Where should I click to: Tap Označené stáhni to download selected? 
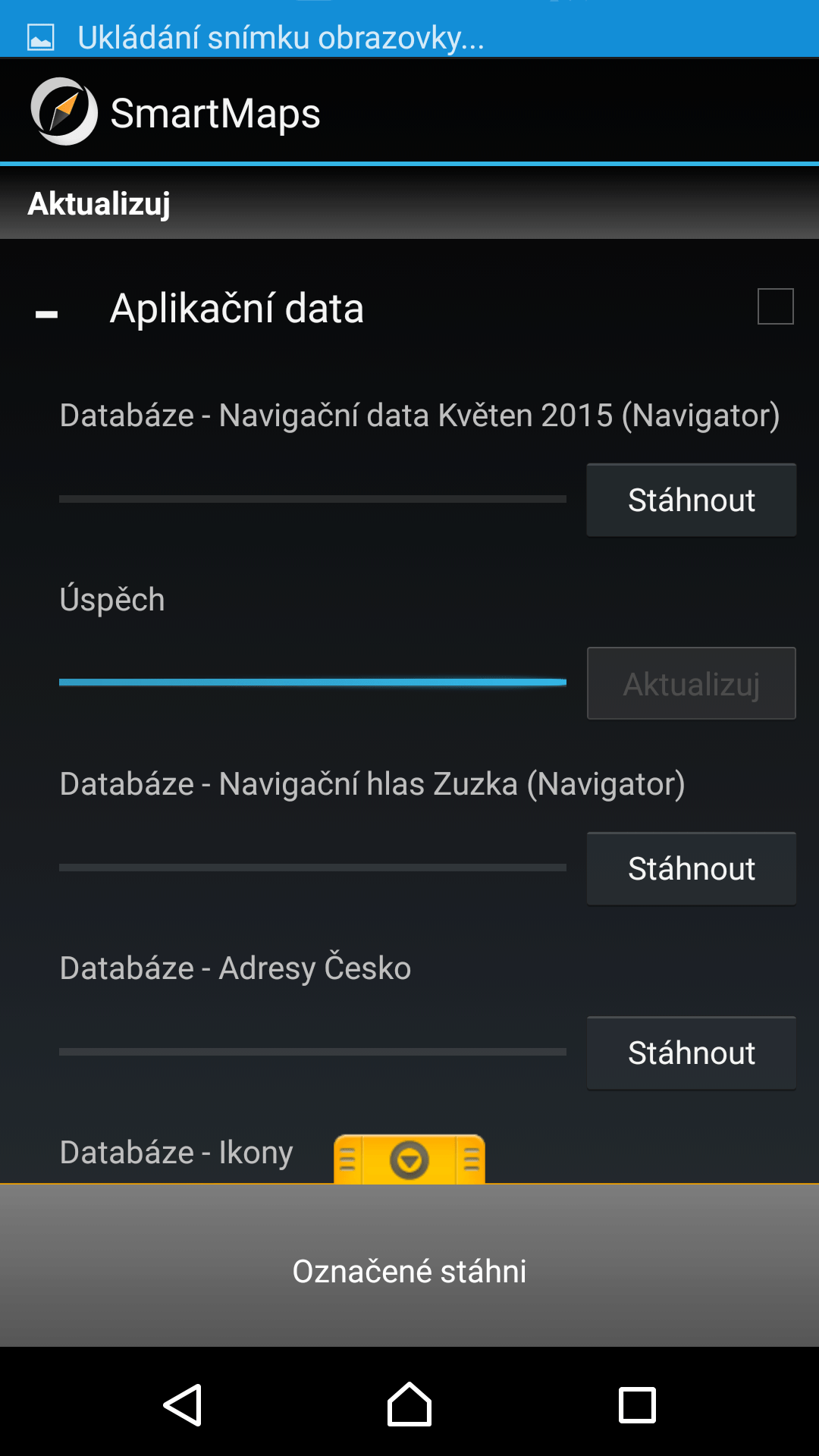click(x=409, y=1271)
